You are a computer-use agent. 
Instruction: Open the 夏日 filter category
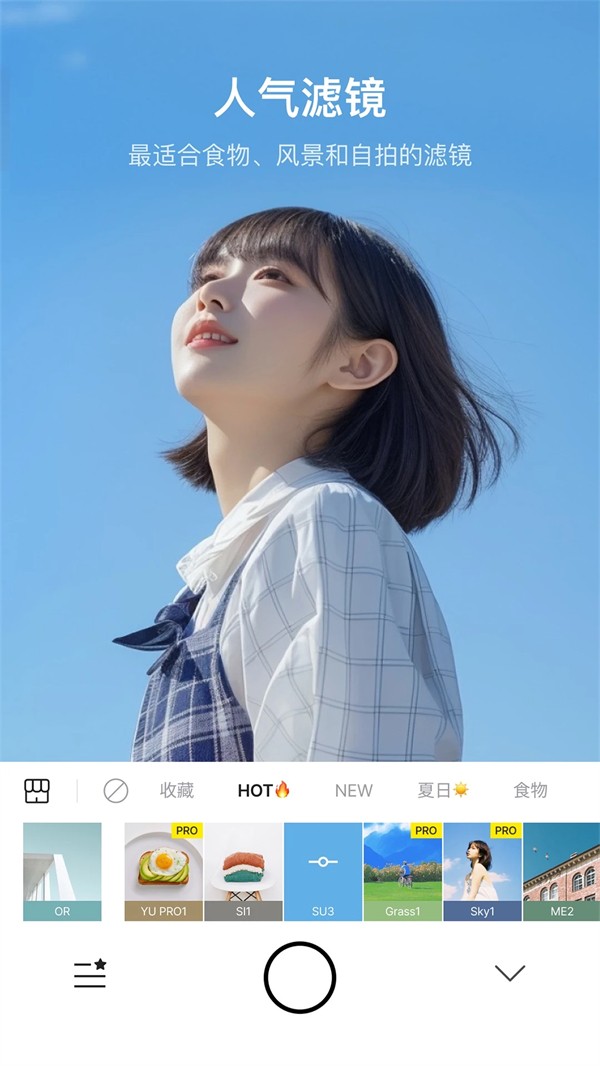click(x=443, y=791)
